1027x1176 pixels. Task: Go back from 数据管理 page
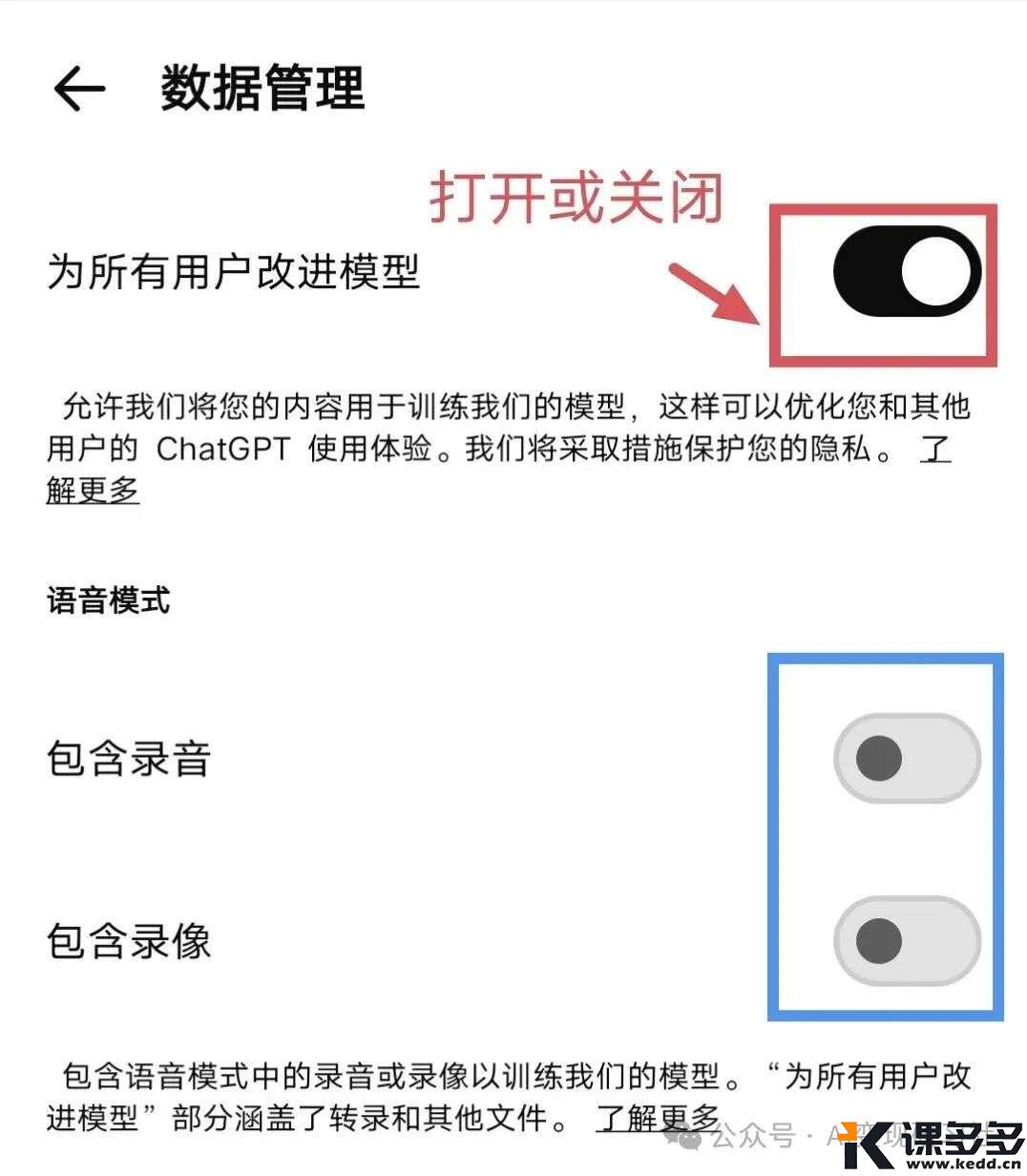coord(79,89)
